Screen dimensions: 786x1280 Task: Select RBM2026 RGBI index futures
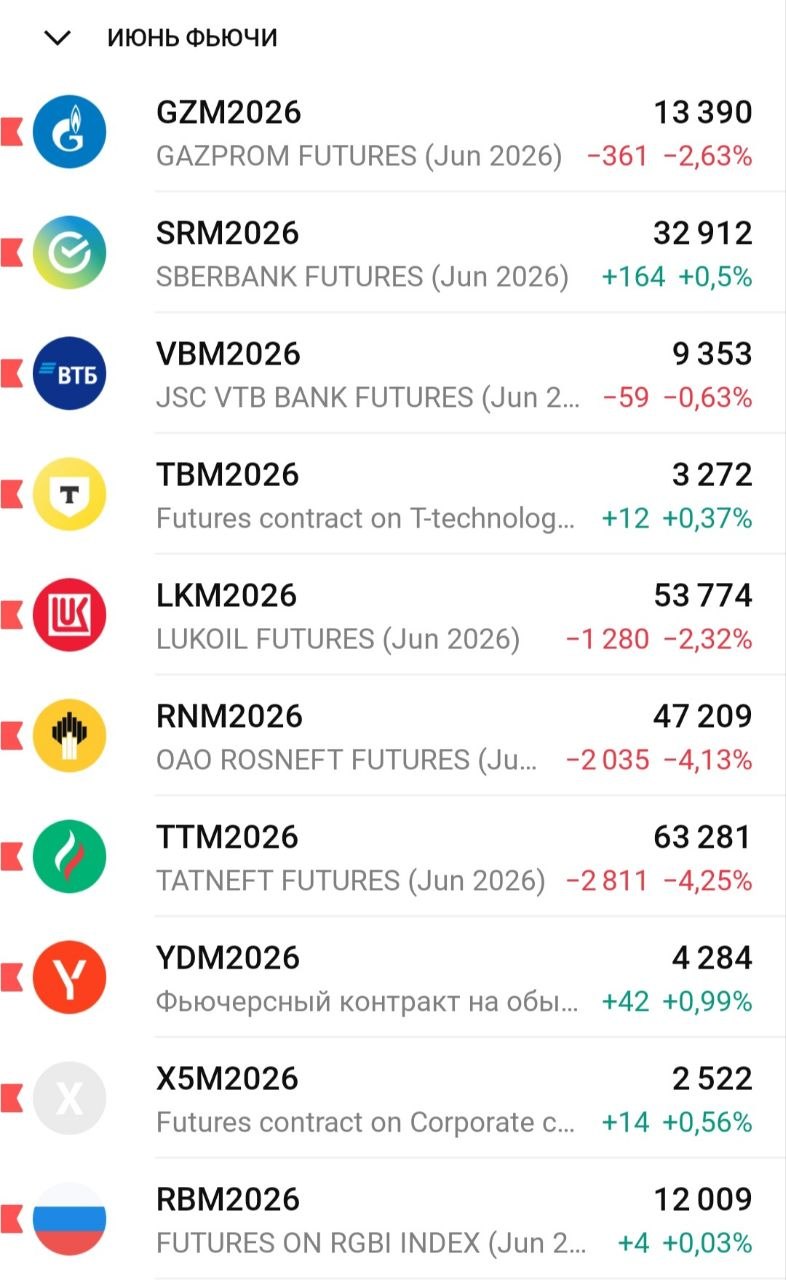click(x=400, y=1220)
